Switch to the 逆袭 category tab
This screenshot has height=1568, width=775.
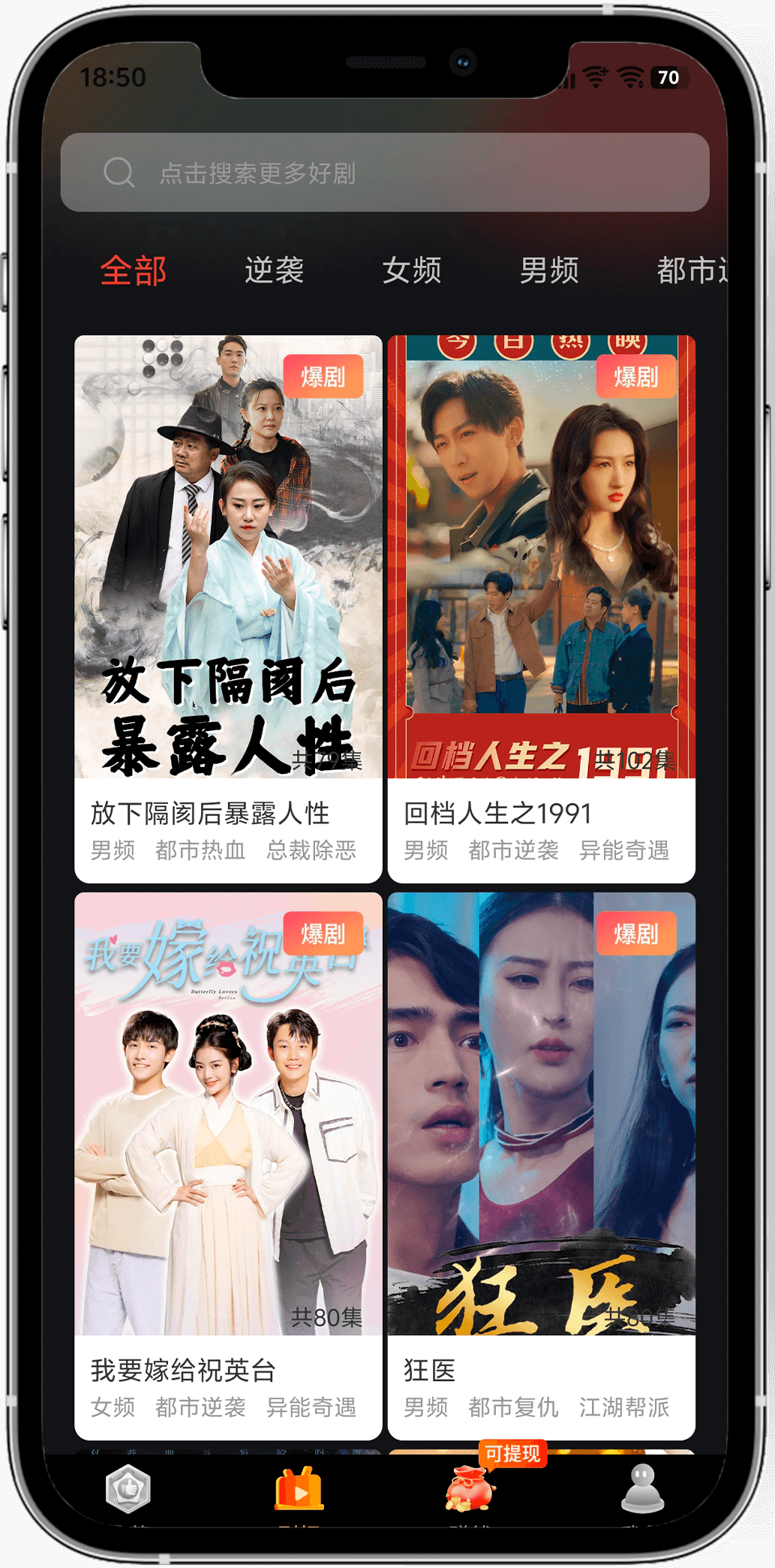pos(274,270)
